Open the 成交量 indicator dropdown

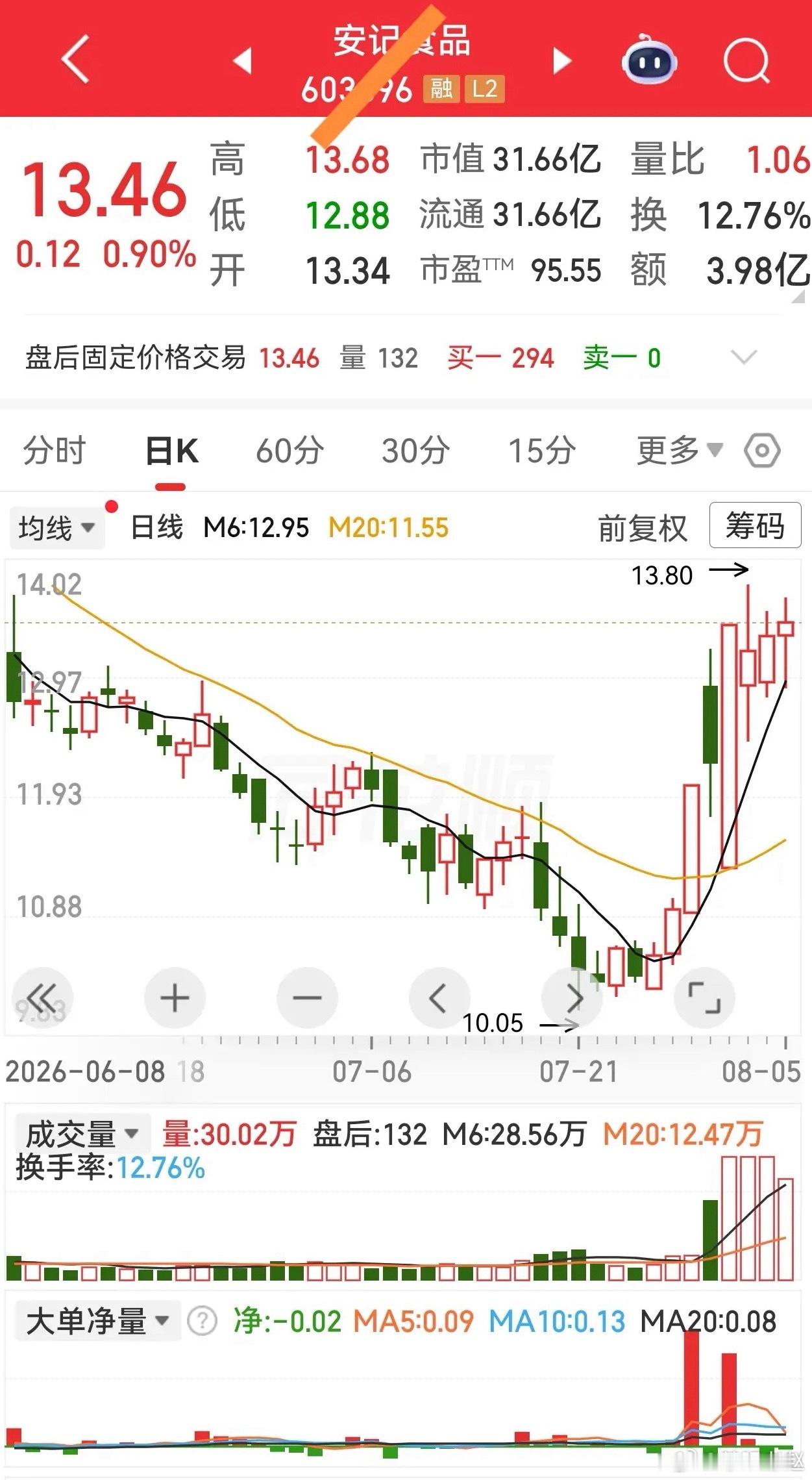82,1135
